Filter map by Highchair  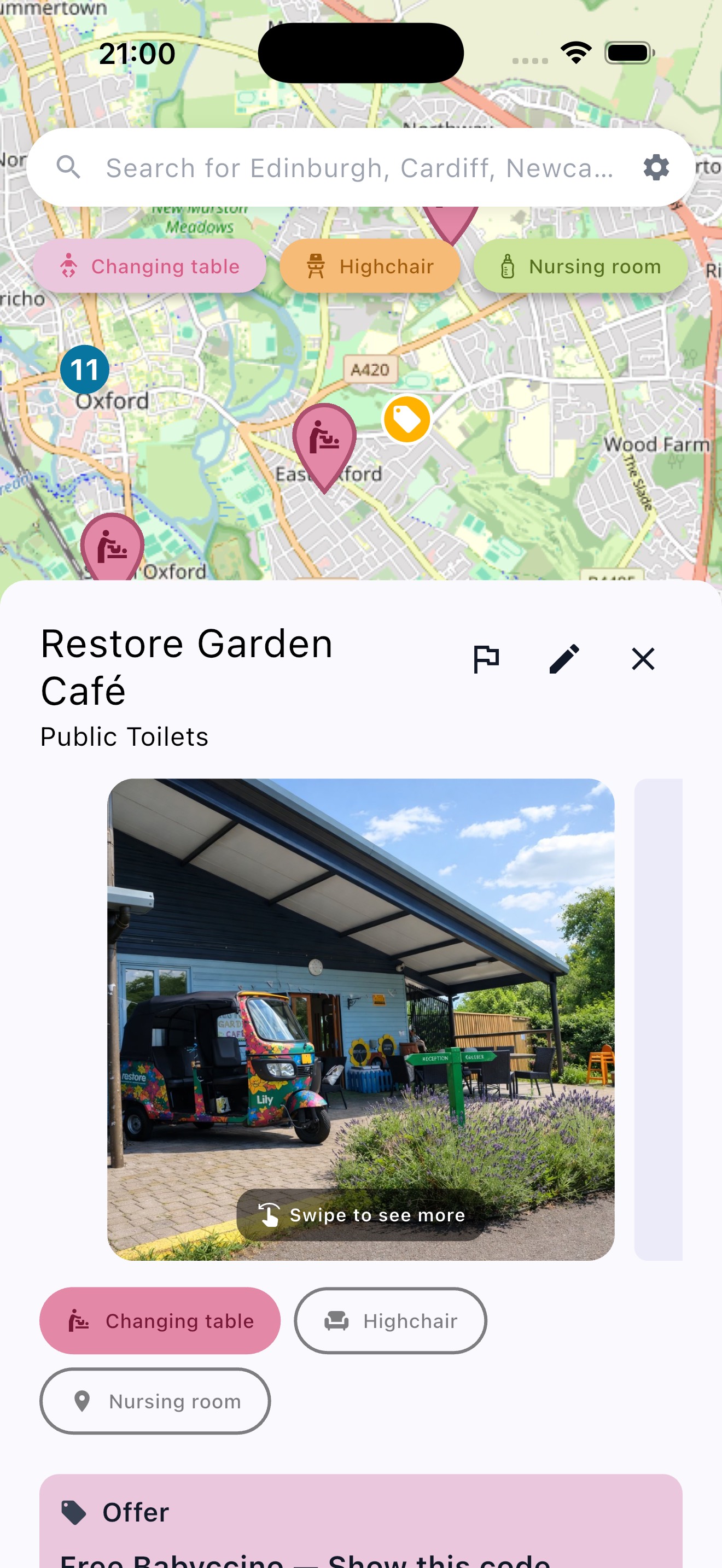tap(370, 267)
